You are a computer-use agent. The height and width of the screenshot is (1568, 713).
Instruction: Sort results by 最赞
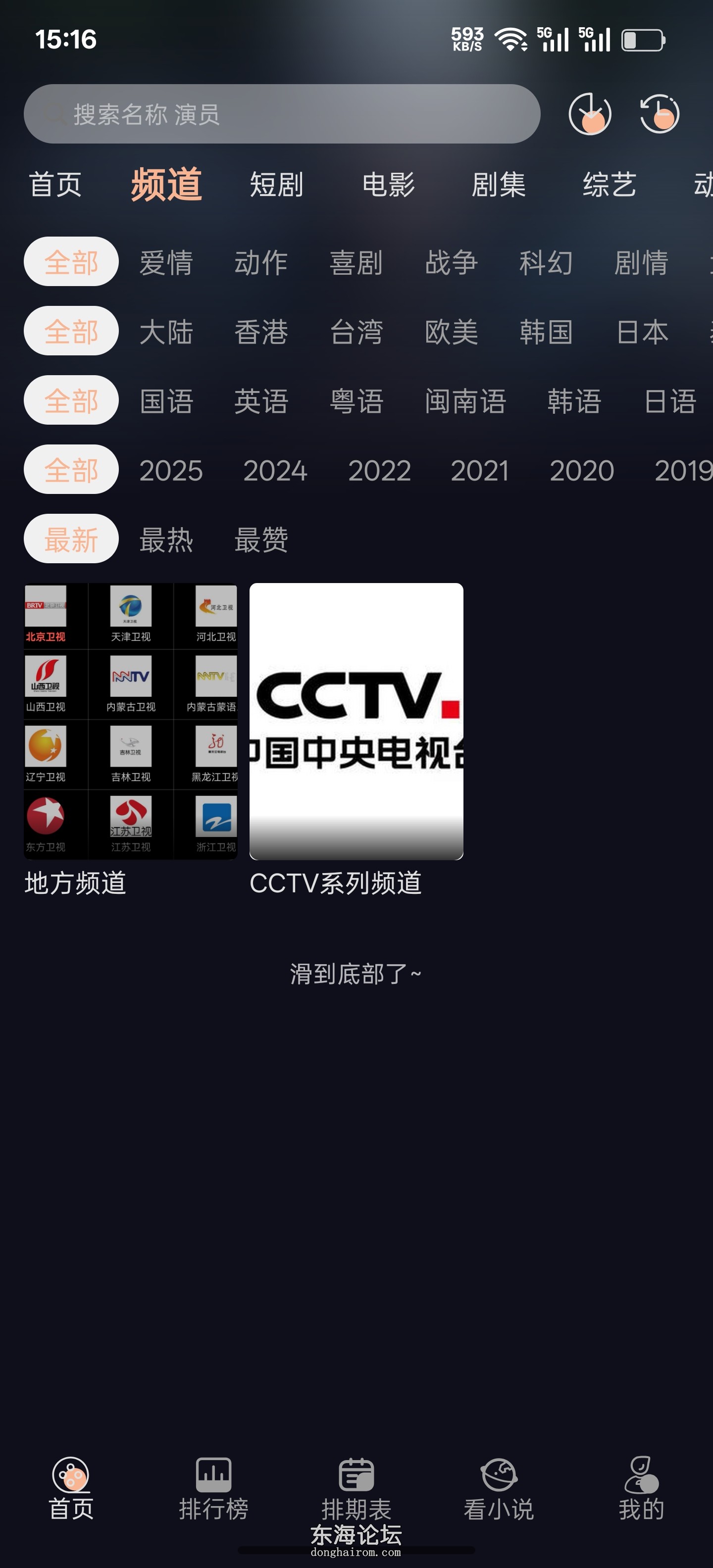261,540
